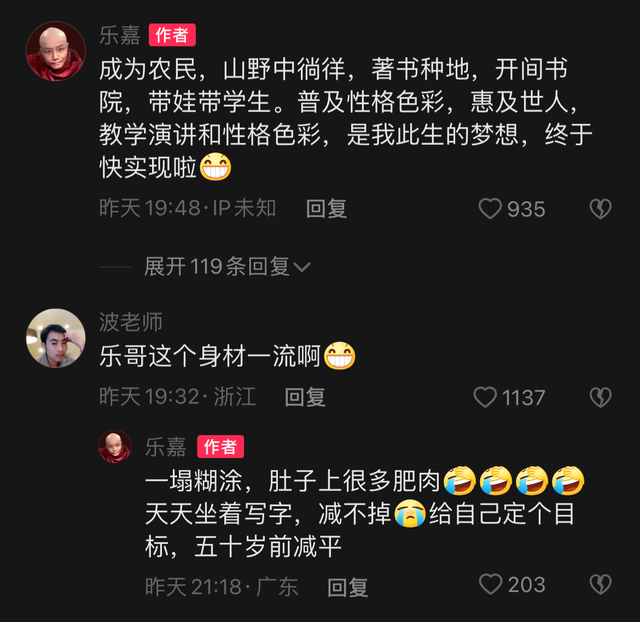Image resolution: width=640 pixels, height=622 pixels.
Task: Reply to 波老师's comment
Action: [305, 397]
